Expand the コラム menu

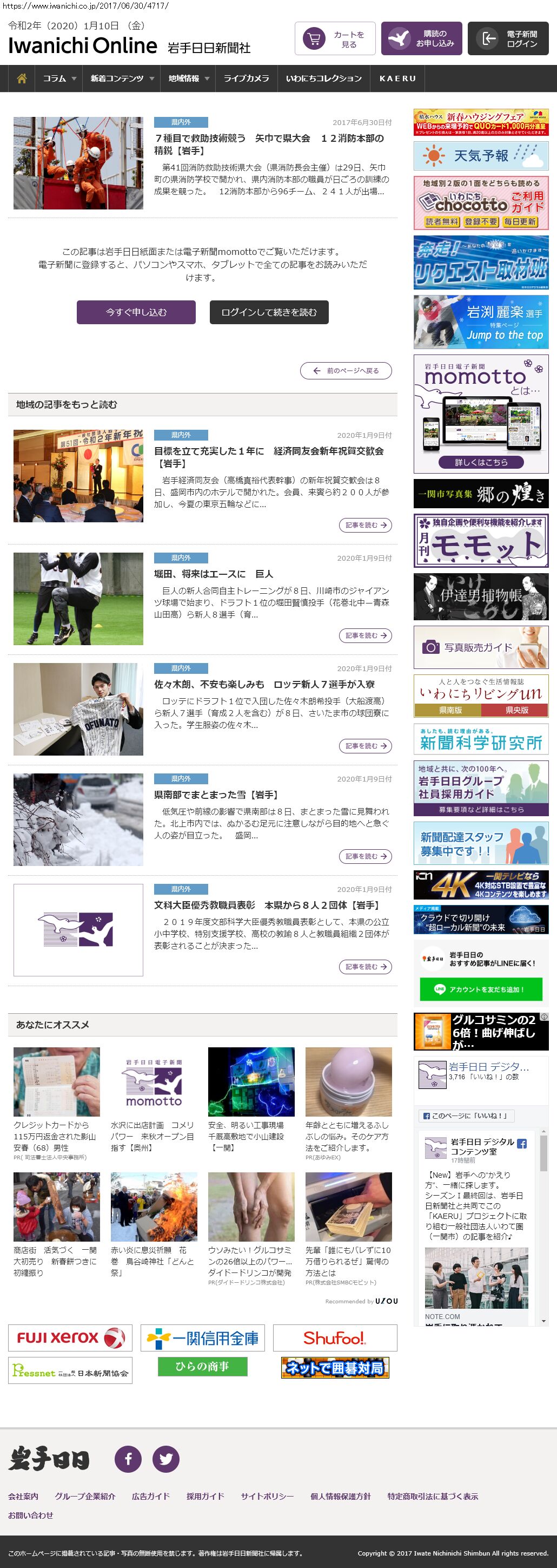coord(59,78)
